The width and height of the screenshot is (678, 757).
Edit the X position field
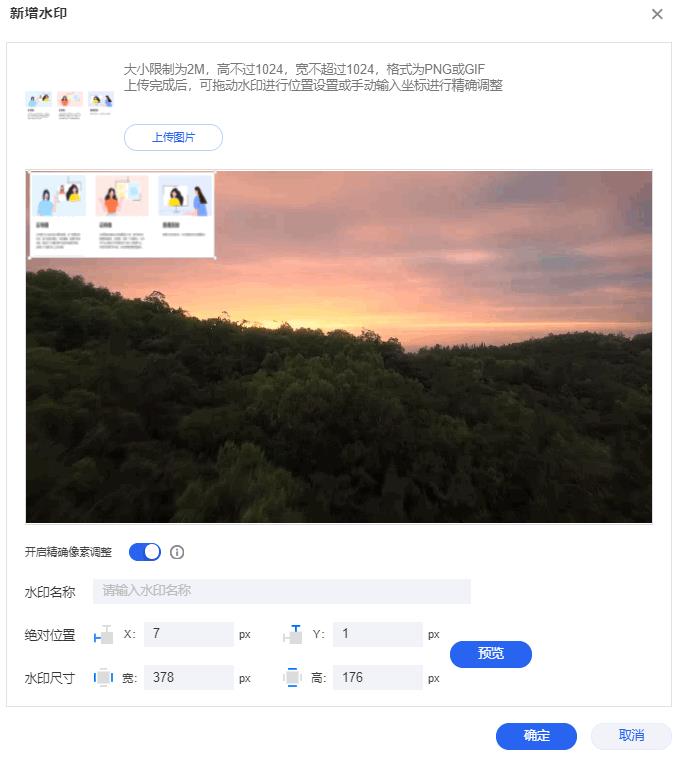point(188,634)
